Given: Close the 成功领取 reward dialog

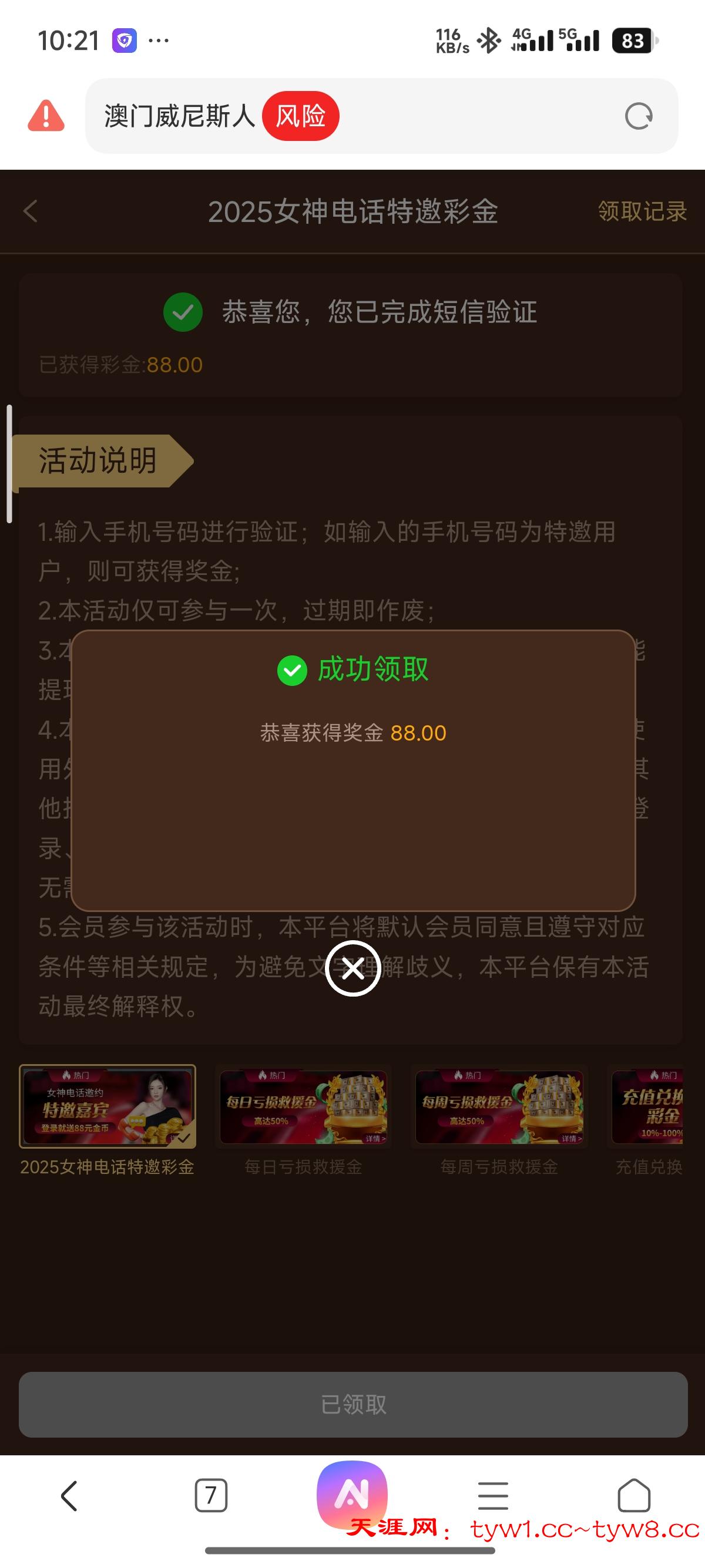Looking at the screenshot, I should click(353, 968).
